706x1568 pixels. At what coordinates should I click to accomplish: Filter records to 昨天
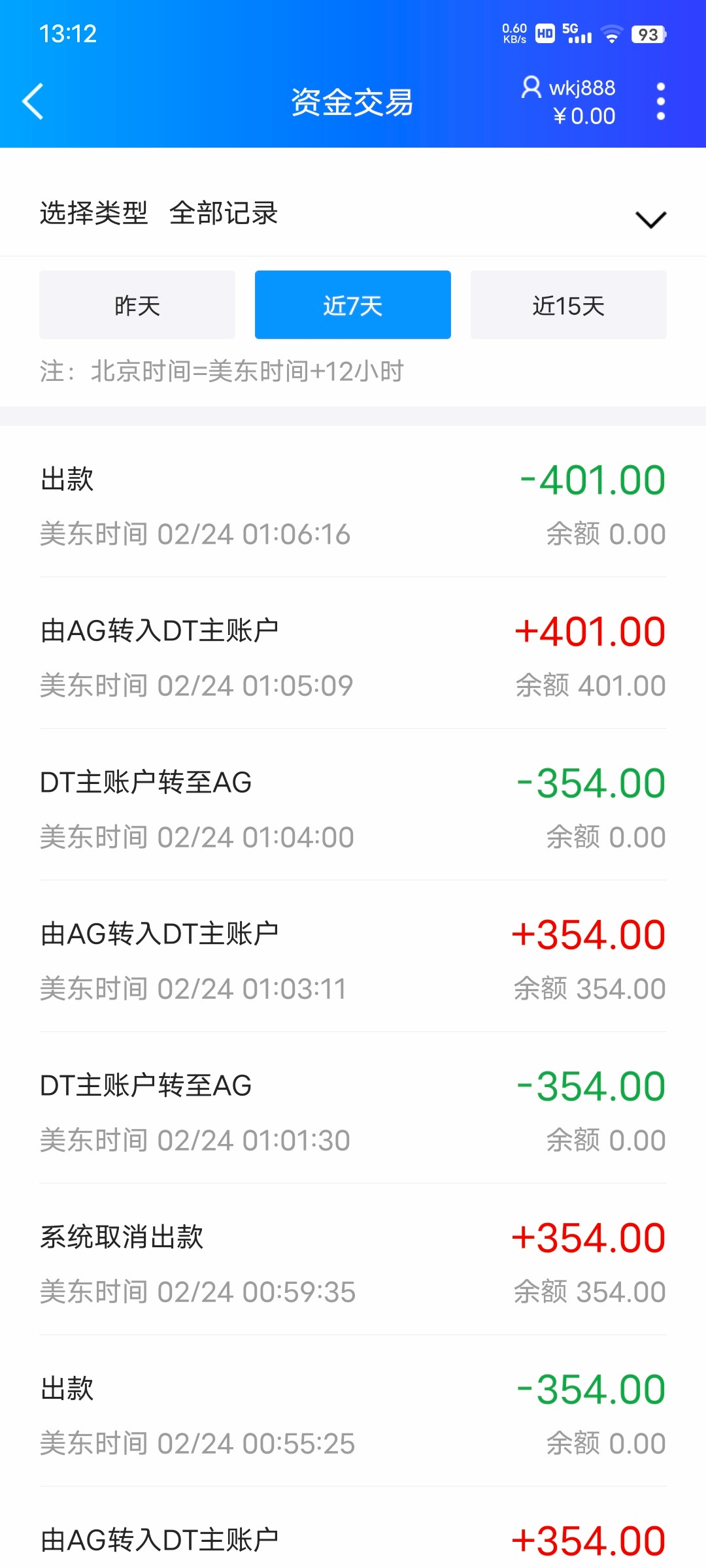click(x=137, y=305)
